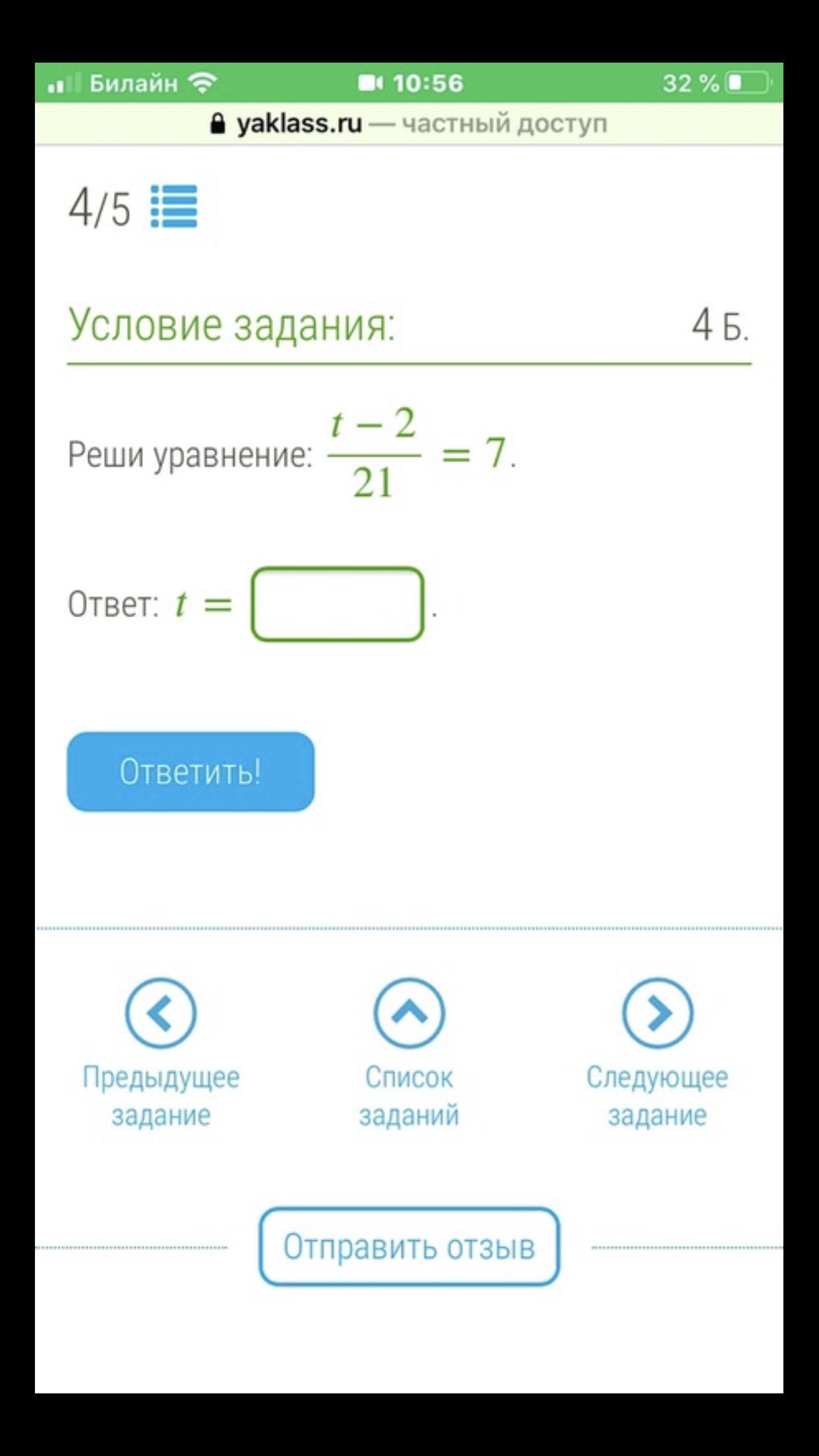
Task: Tap the yaklass.ru address bar
Action: coord(409,123)
